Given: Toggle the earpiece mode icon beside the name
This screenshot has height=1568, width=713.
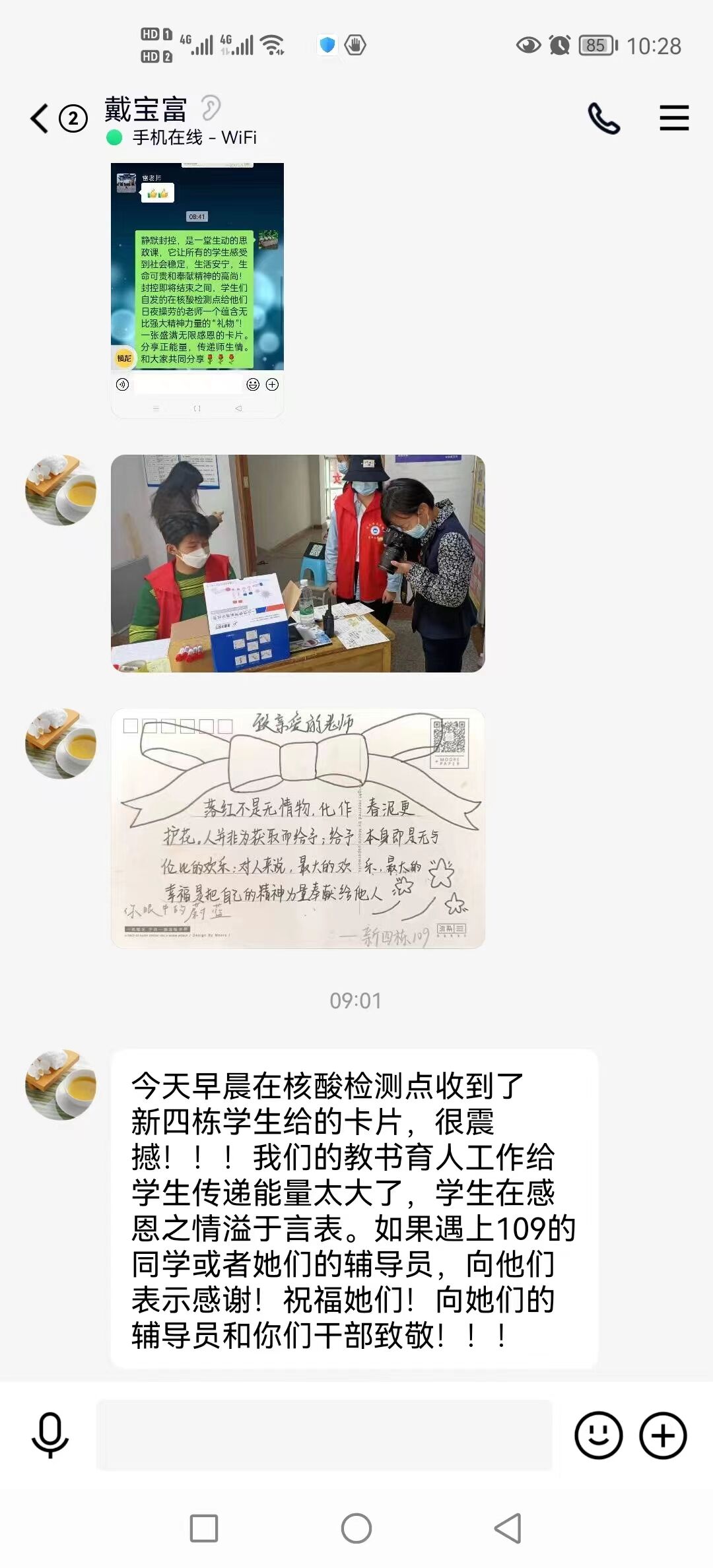Looking at the screenshot, I should [x=211, y=108].
